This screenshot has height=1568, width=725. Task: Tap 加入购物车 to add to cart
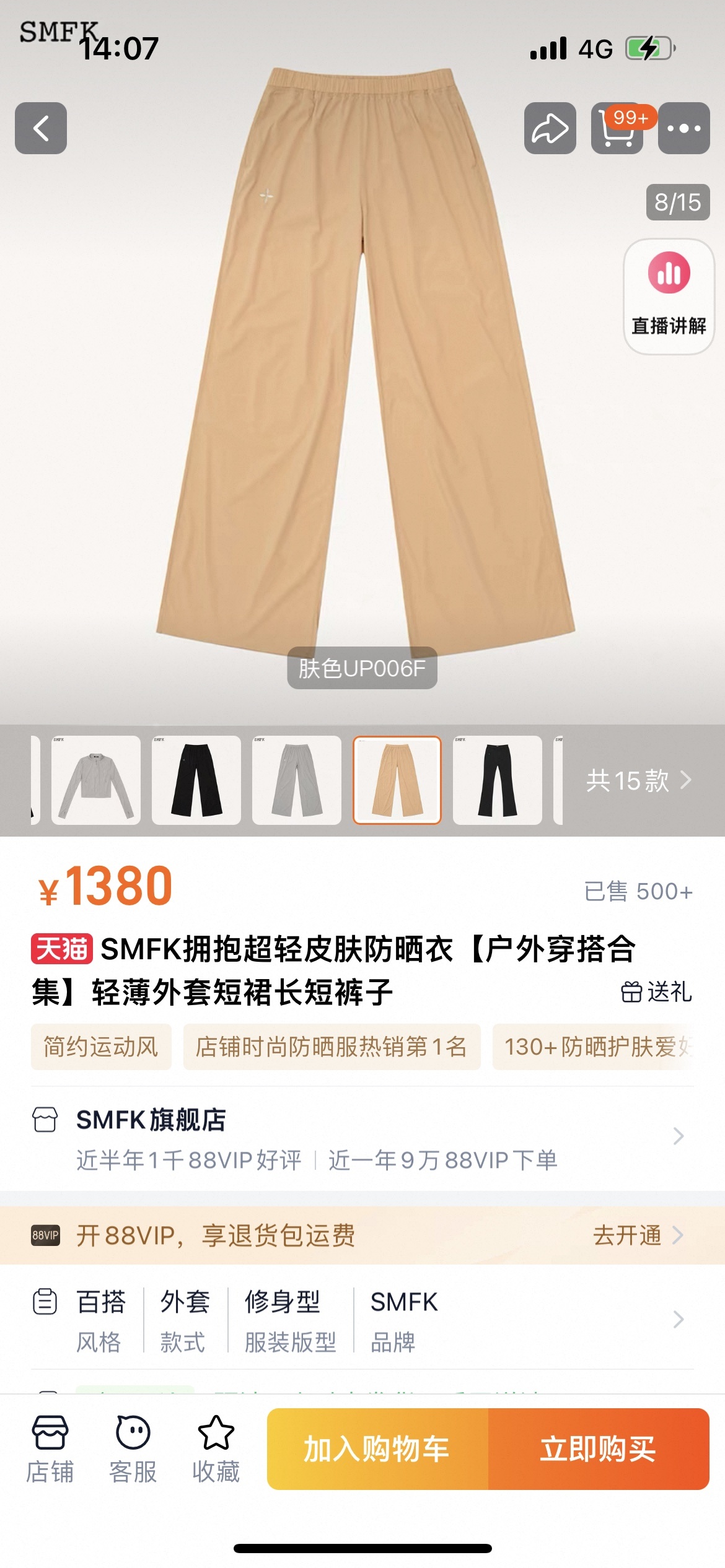(377, 1449)
